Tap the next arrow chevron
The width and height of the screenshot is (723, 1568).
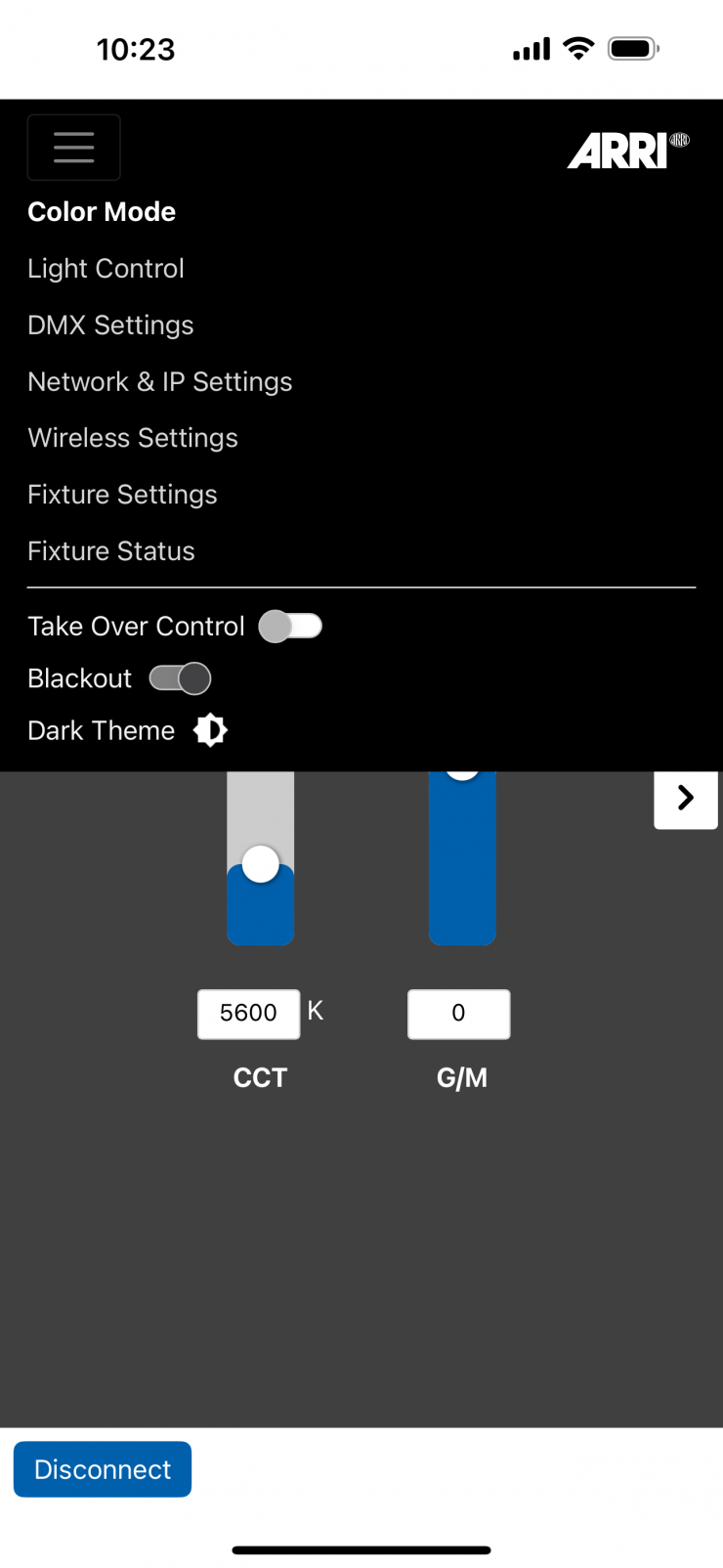(686, 798)
